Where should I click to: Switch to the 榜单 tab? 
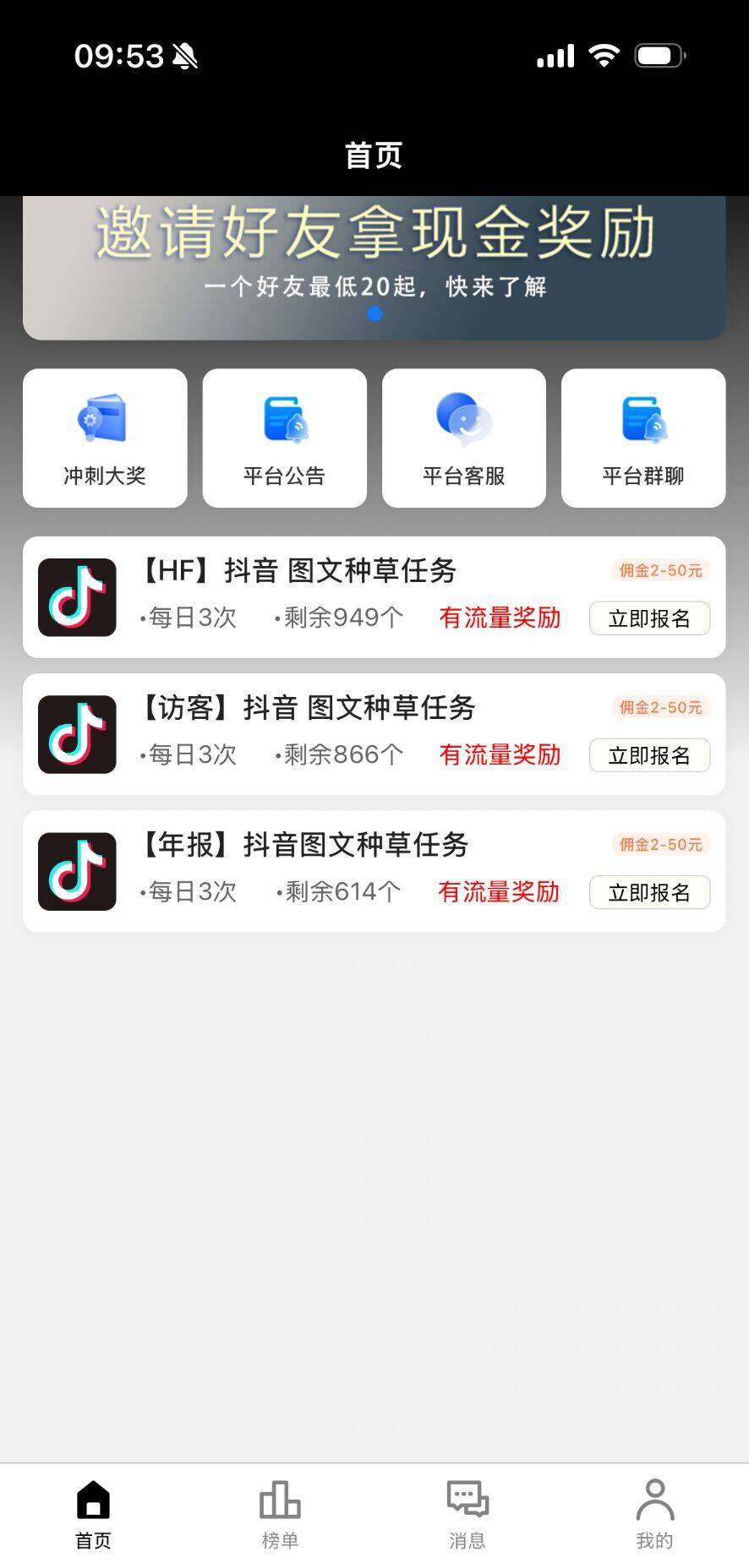pos(280,1512)
